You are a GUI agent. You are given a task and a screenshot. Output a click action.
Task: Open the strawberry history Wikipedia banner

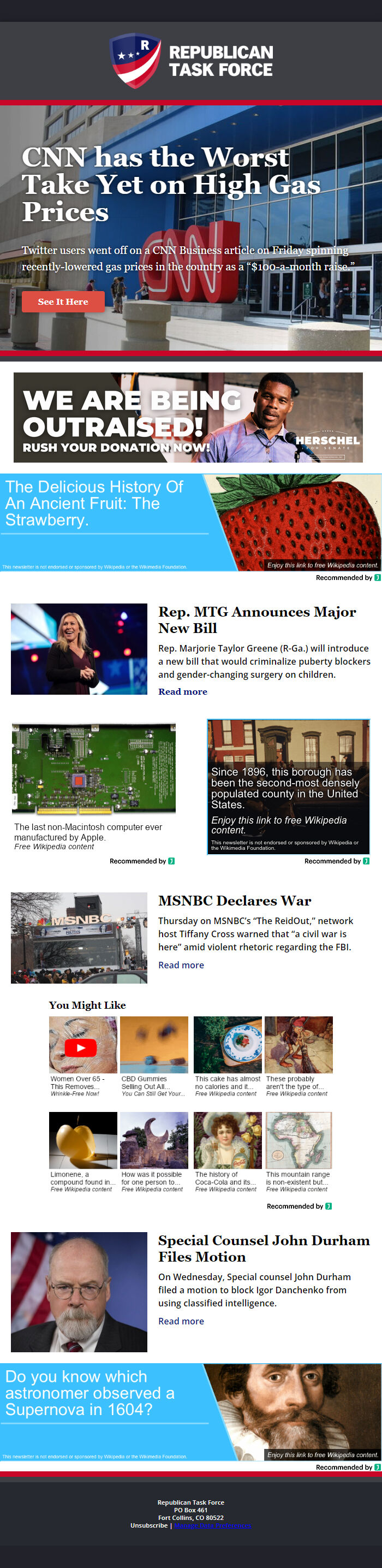pyautogui.click(x=190, y=522)
